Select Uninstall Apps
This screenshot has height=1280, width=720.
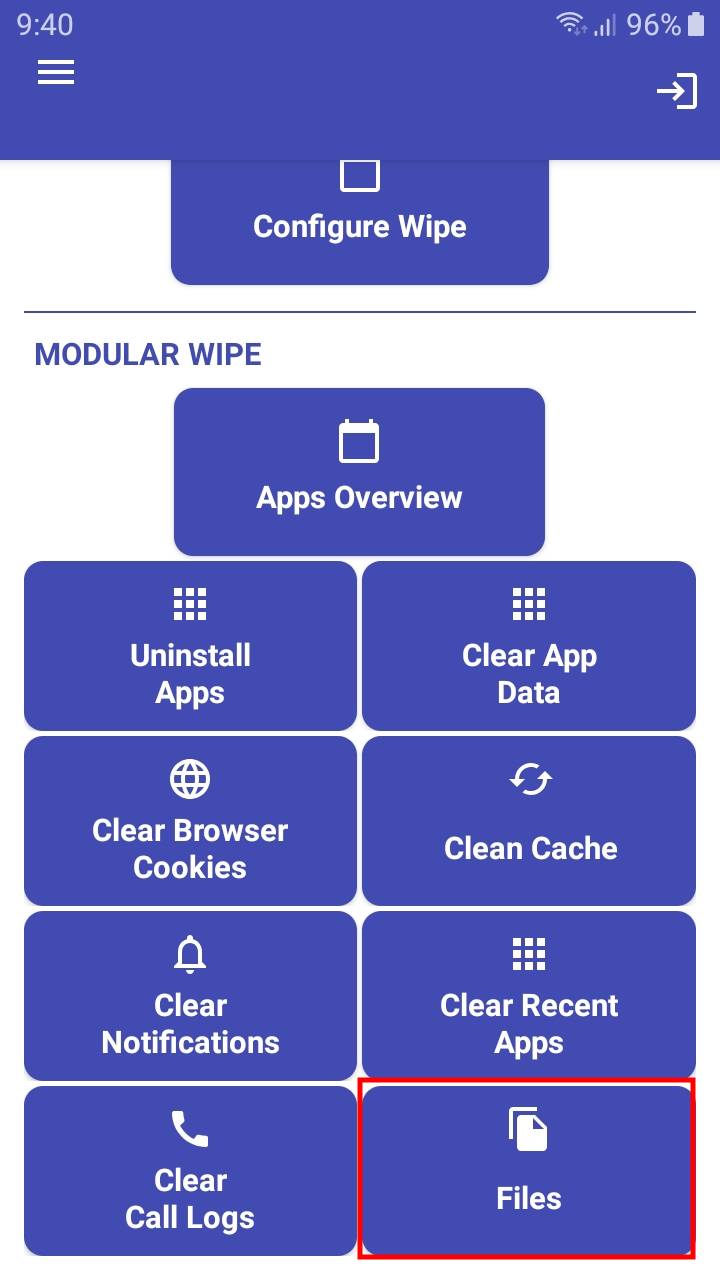click(190, 646)
